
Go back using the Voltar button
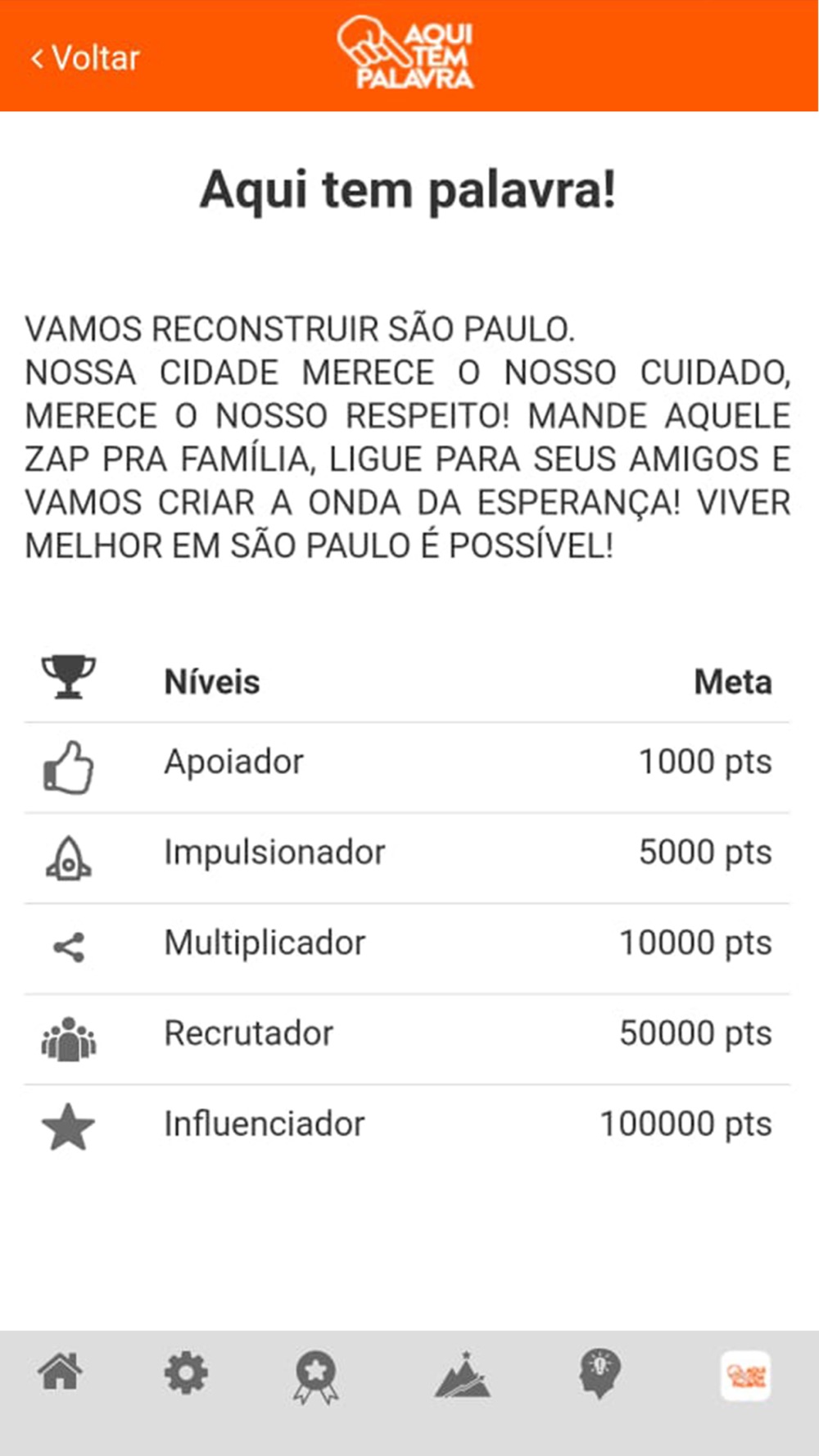(86, 58)
